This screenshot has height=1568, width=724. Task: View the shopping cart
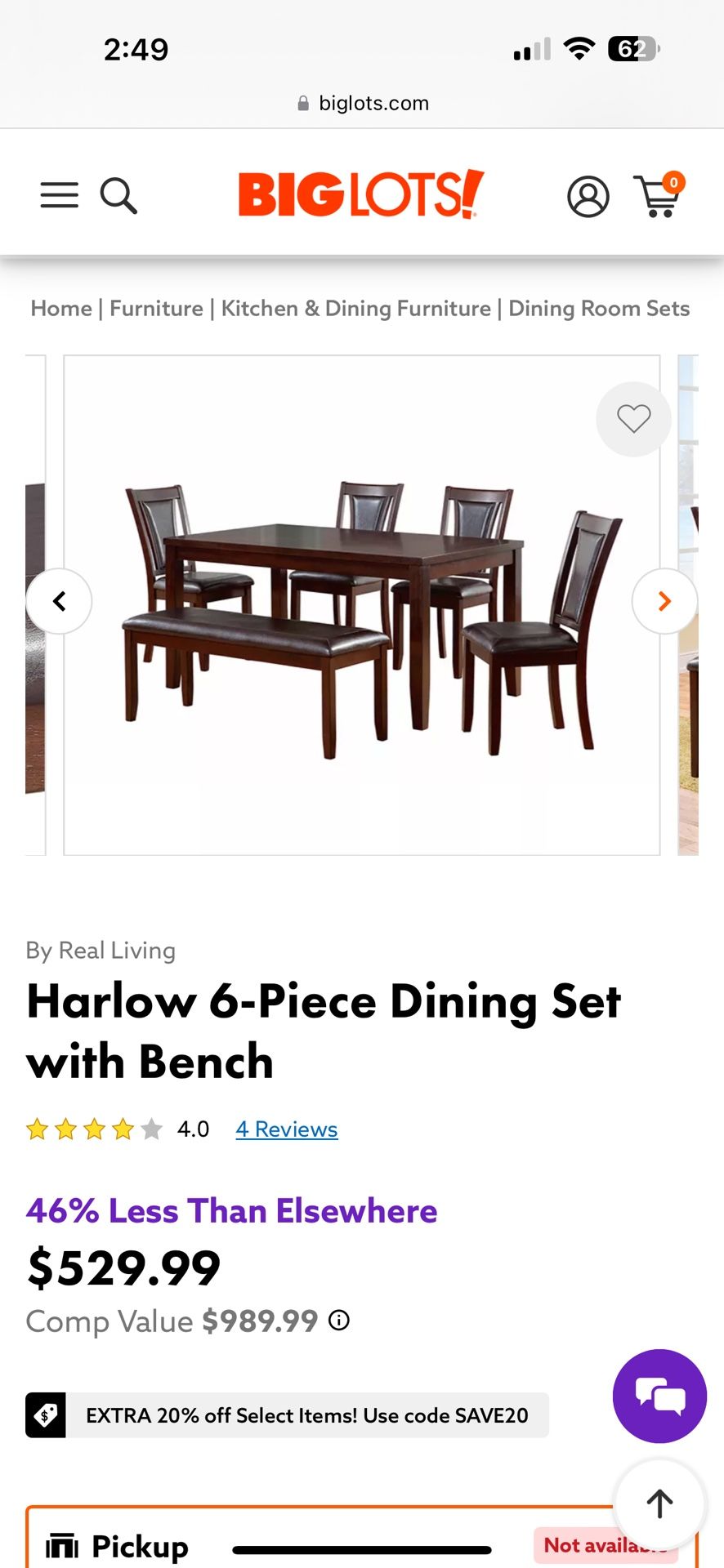[x=659, y=196]
